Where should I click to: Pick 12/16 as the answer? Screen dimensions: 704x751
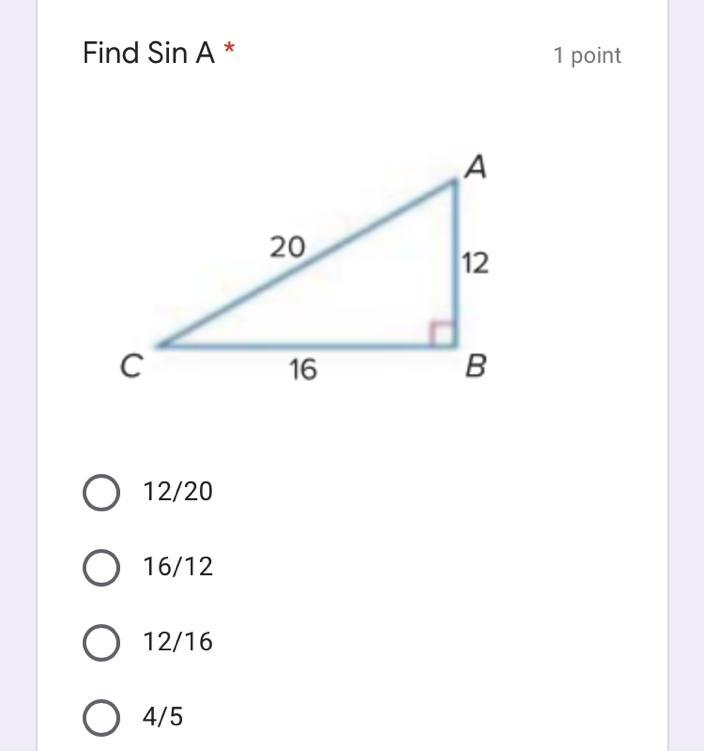click(x=101, y=642)
